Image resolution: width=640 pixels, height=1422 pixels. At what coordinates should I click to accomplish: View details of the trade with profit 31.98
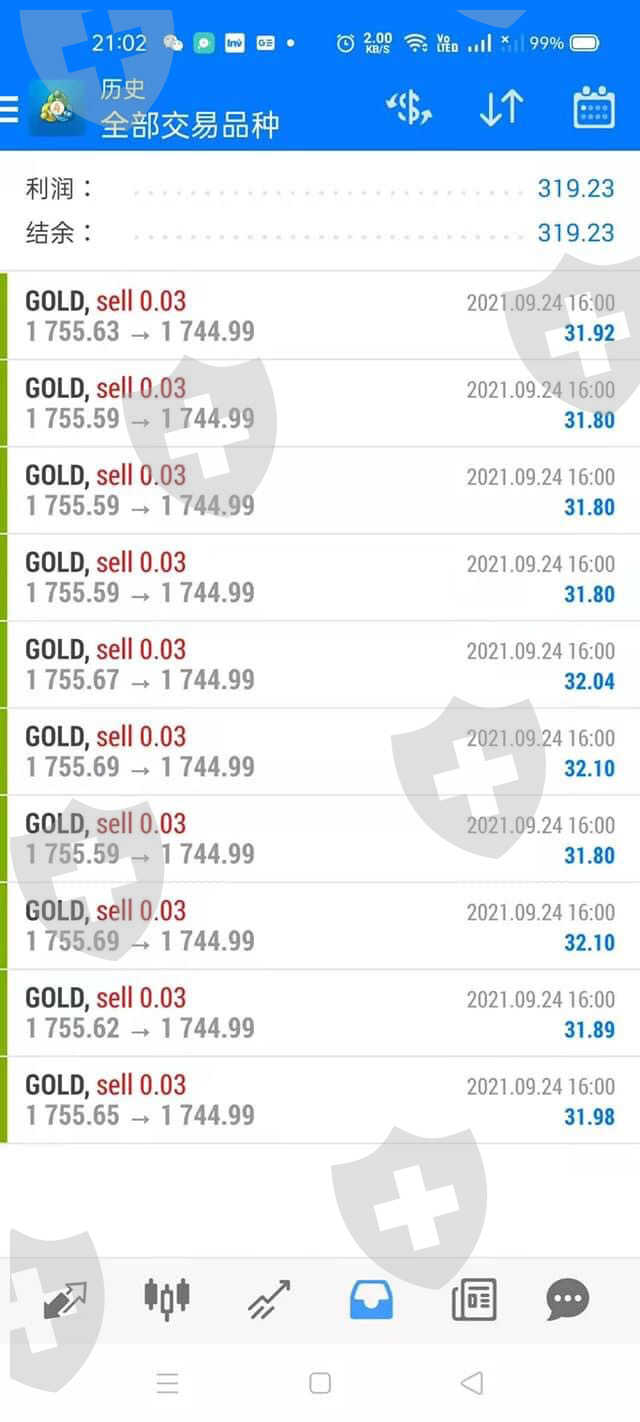(320, 1099)
